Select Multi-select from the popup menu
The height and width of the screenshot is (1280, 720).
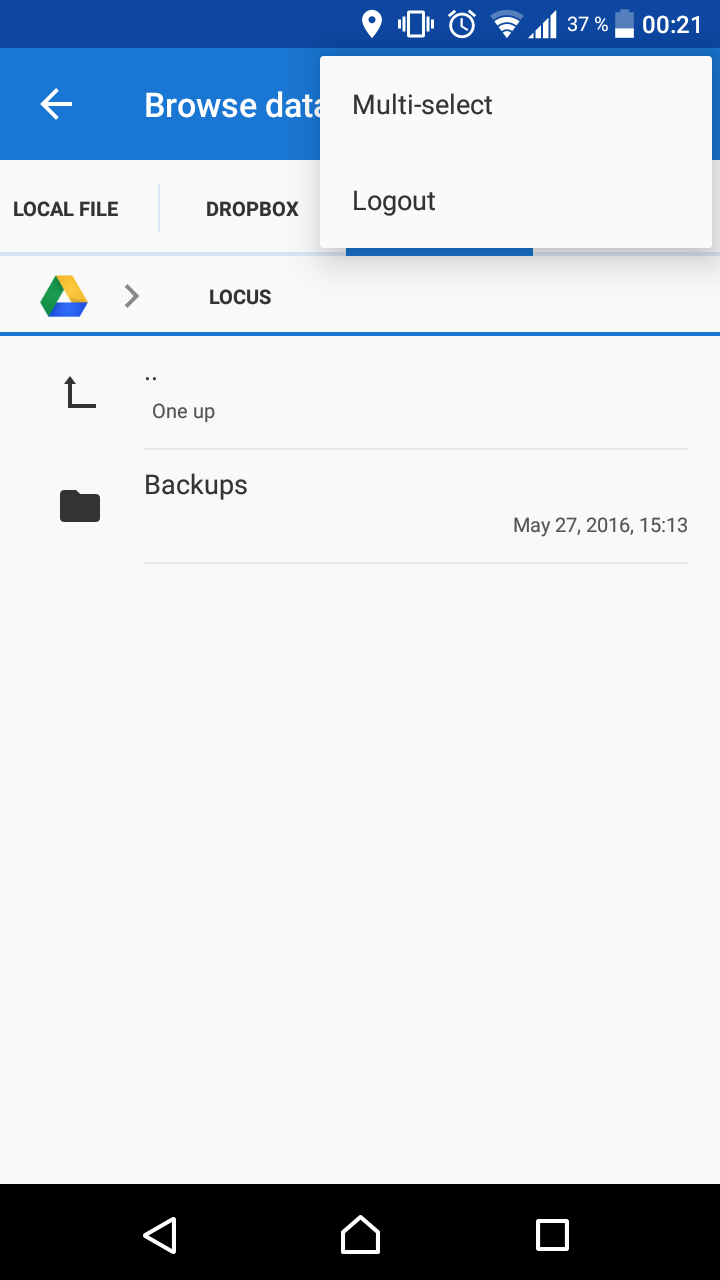[x=422, y=105]
